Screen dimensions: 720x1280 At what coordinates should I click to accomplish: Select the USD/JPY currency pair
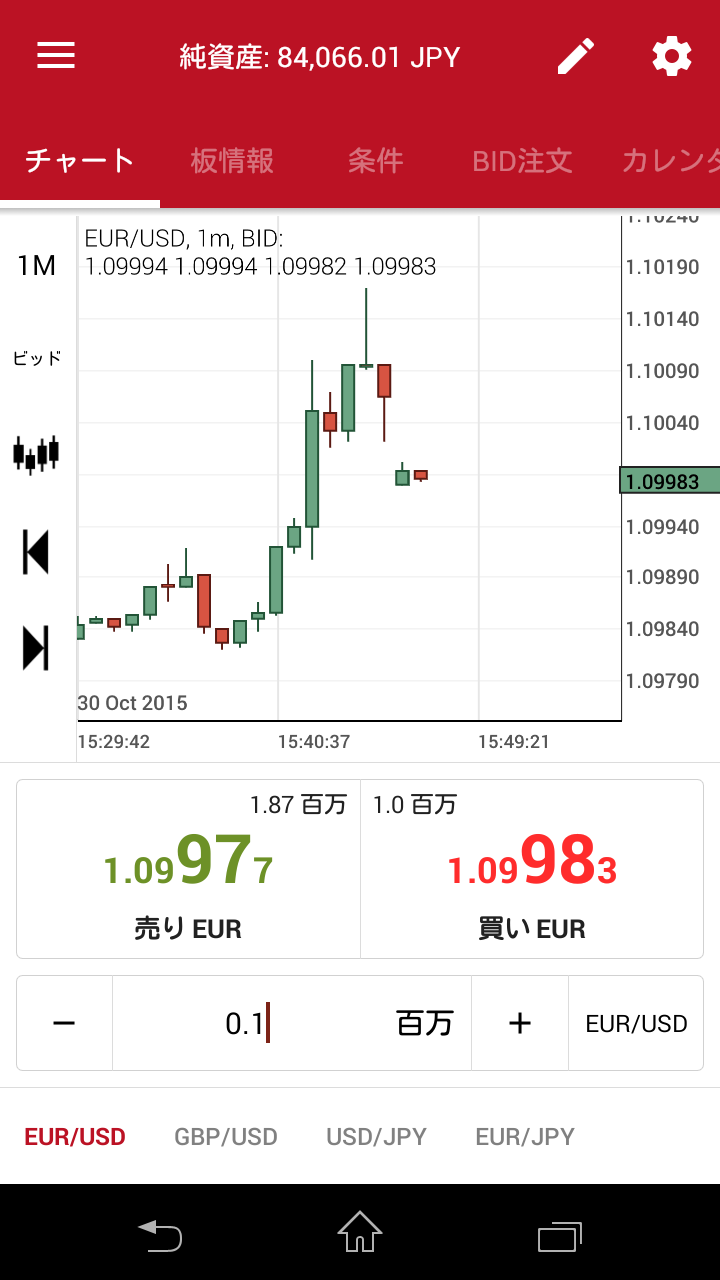click(x=376, y=1137)
